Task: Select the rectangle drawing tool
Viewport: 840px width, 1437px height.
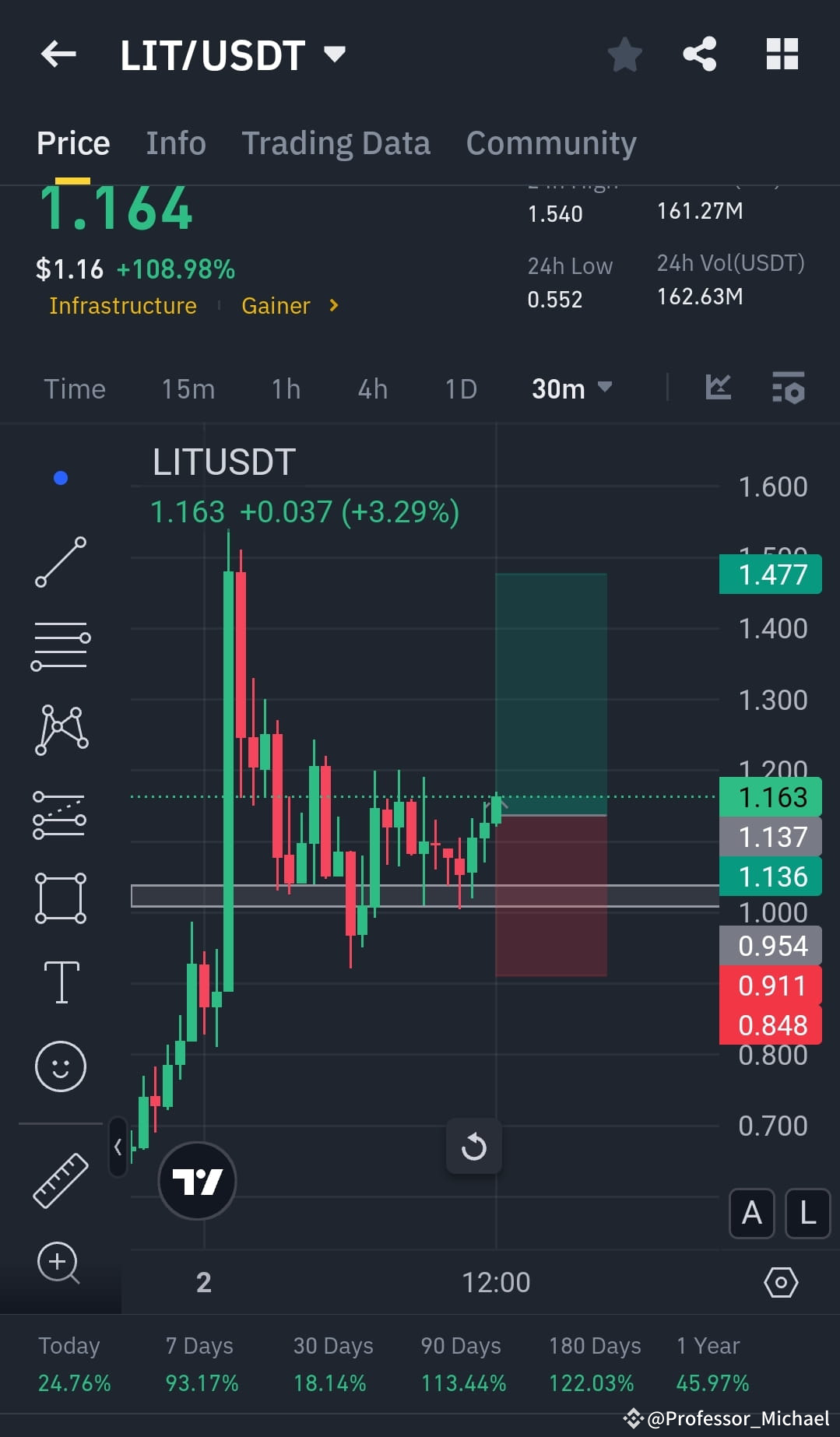Action: tap(61, 897)
